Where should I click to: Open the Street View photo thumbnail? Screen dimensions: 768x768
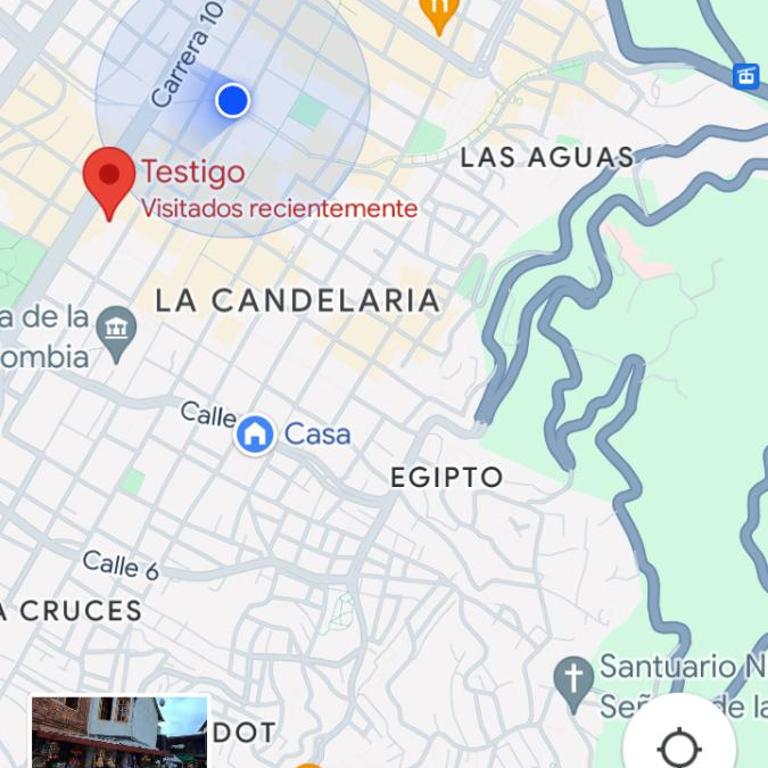(x=119, y=731)
